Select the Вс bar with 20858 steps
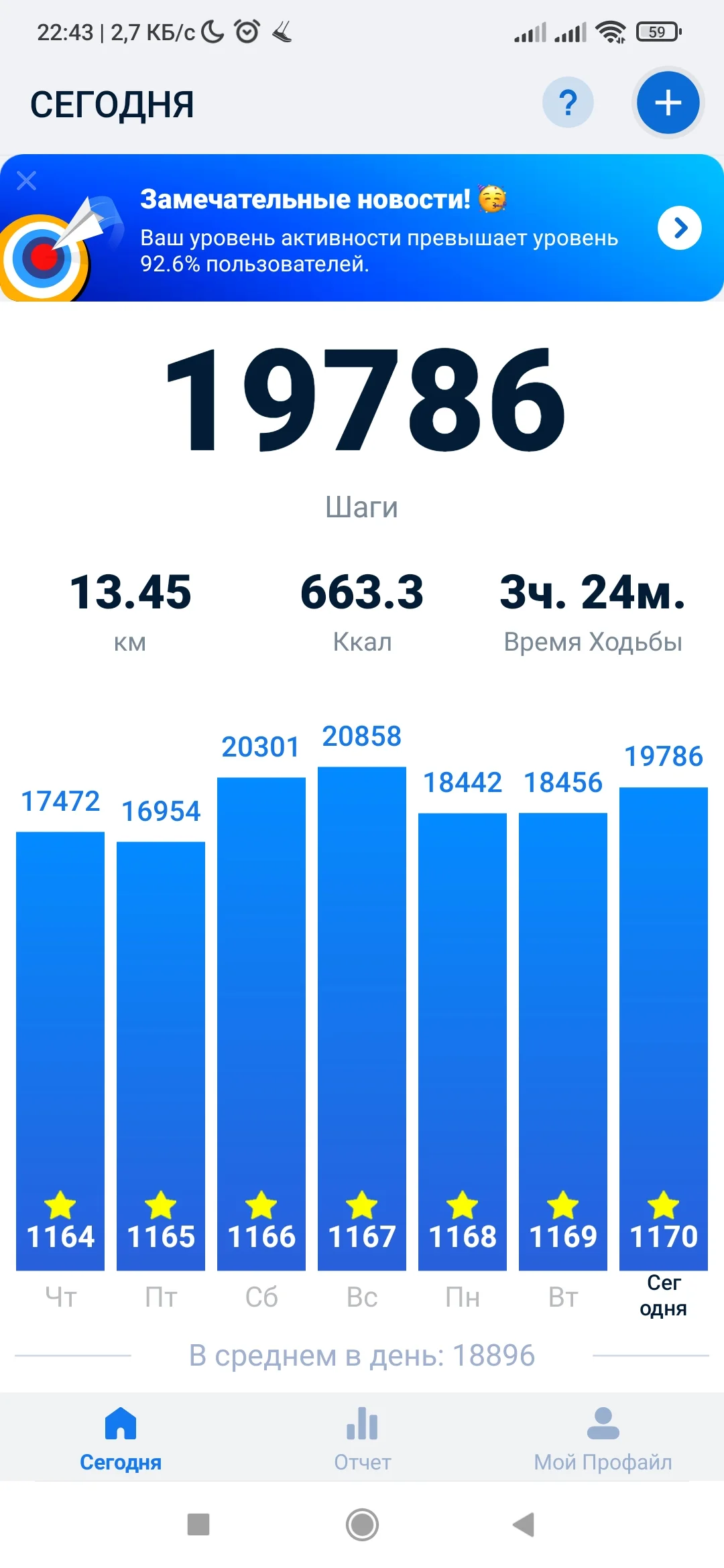 click(362, 1017)
